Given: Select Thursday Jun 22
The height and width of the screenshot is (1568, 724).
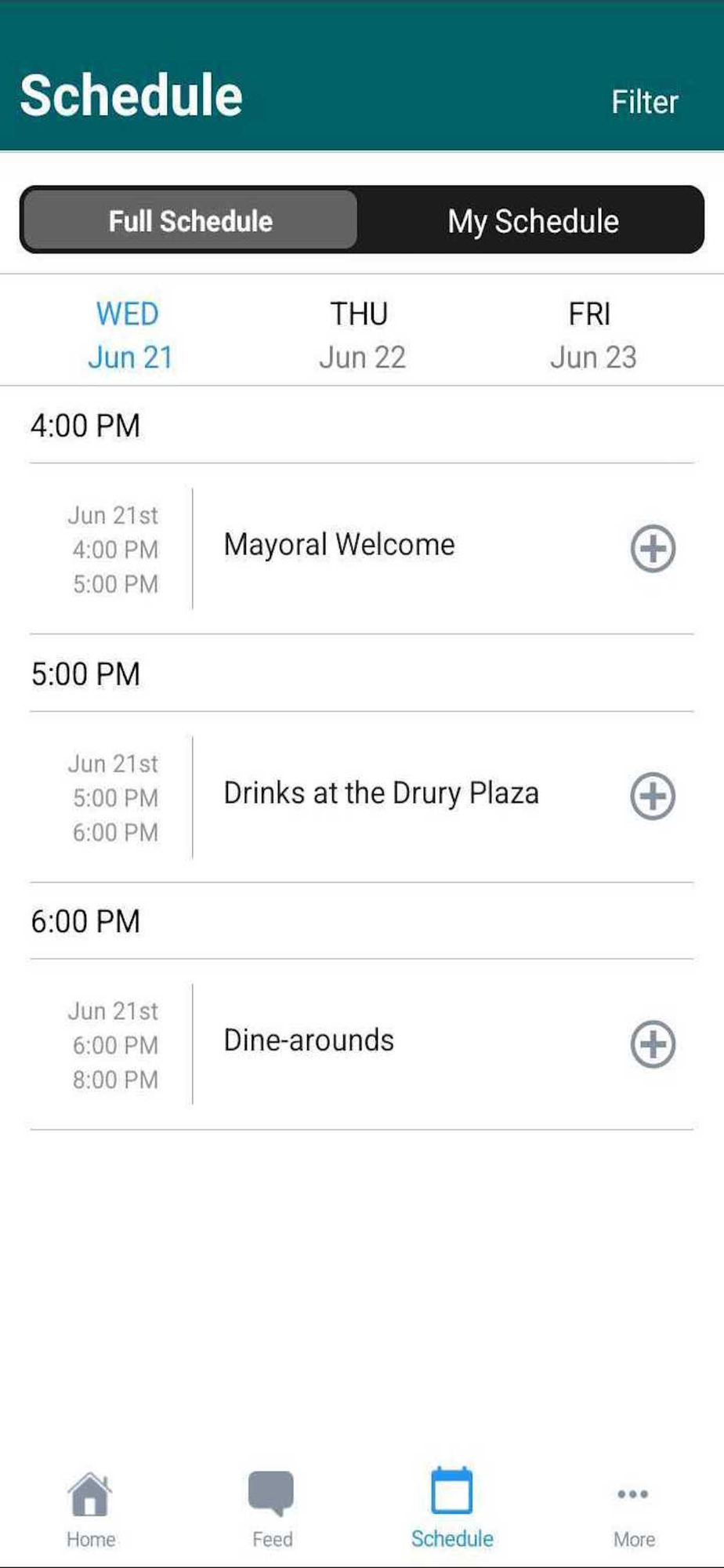Looking at the screenshot, I should point(361,336).
